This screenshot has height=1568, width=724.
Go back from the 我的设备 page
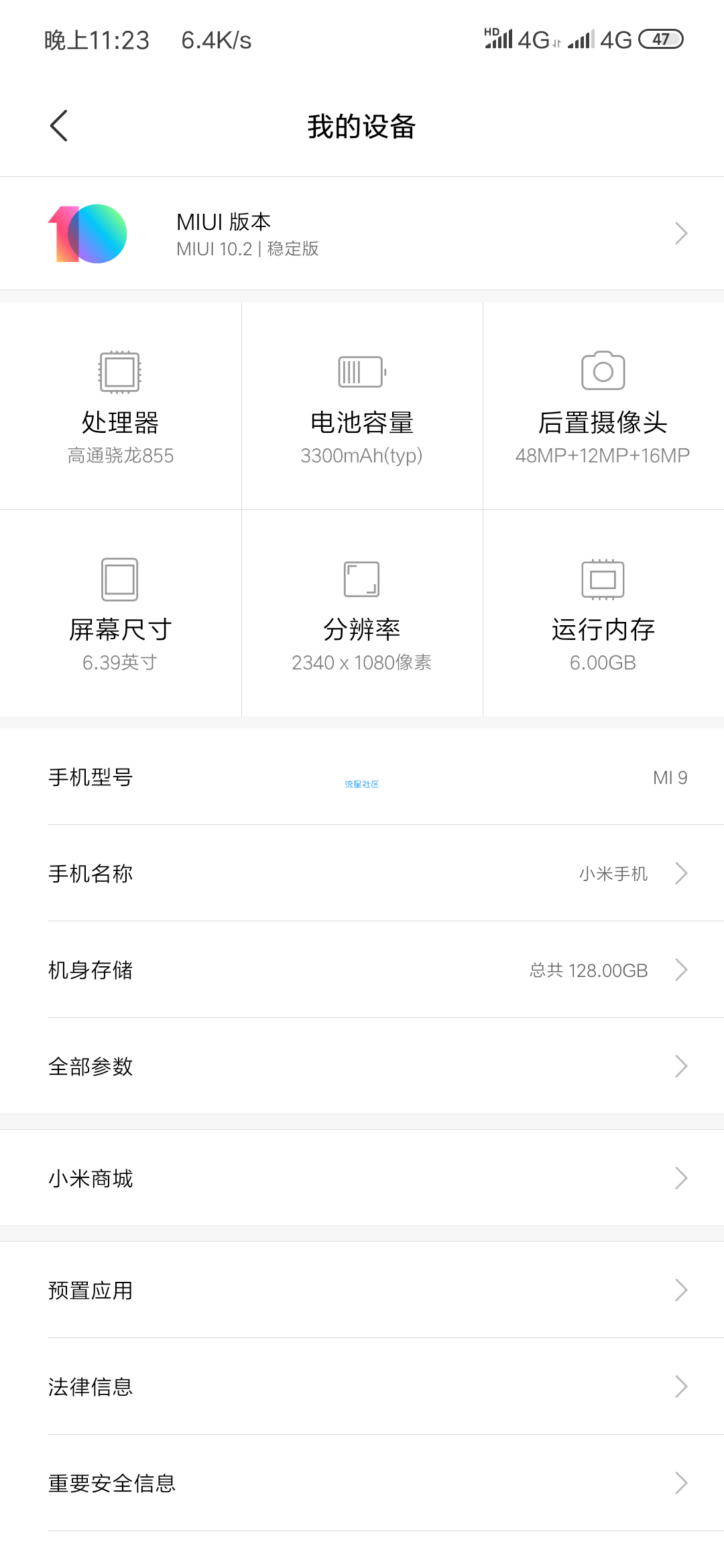(x=59, y=126)
